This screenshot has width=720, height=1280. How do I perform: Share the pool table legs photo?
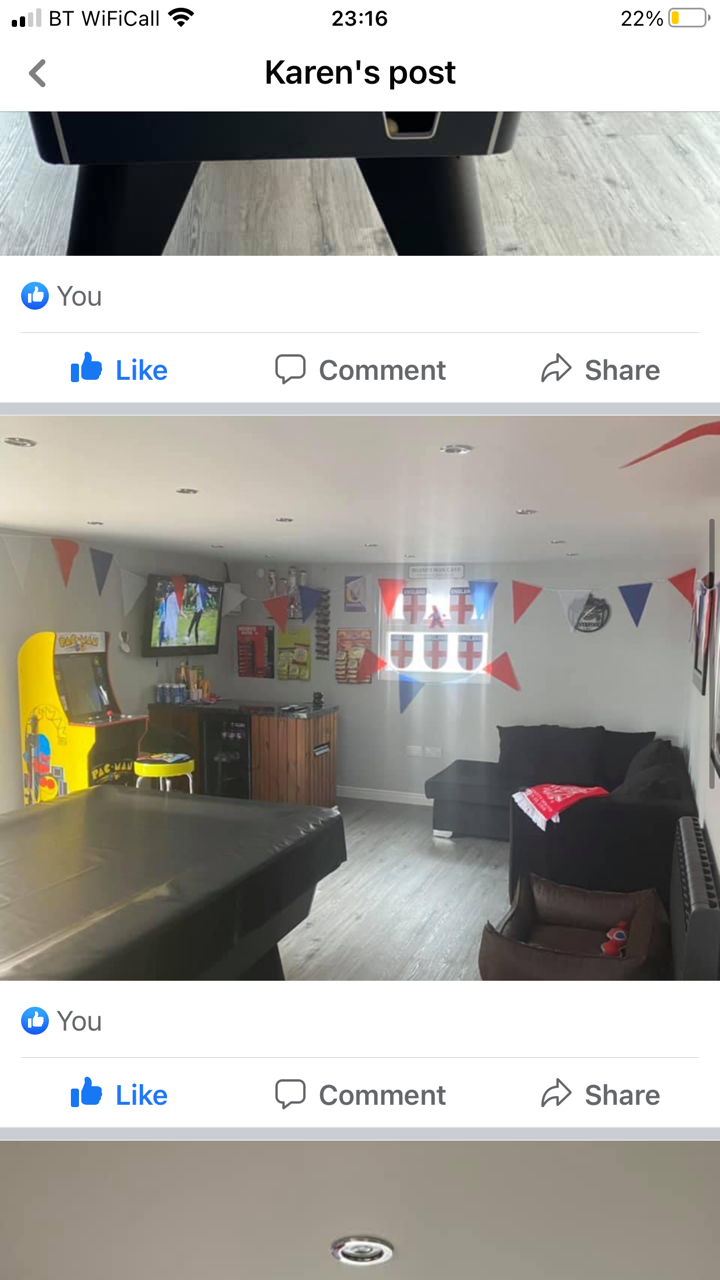pyautogui.click(x=600, y=370)
